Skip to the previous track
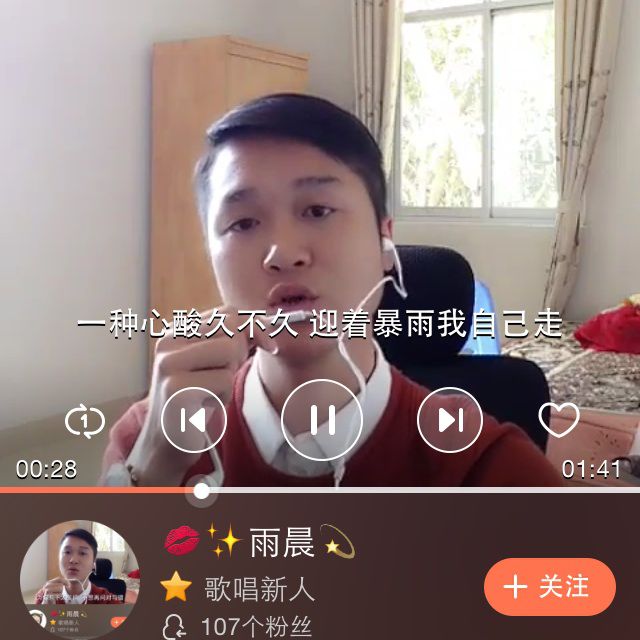Viewport: 640px width, 640px height. tap(193, 420)
